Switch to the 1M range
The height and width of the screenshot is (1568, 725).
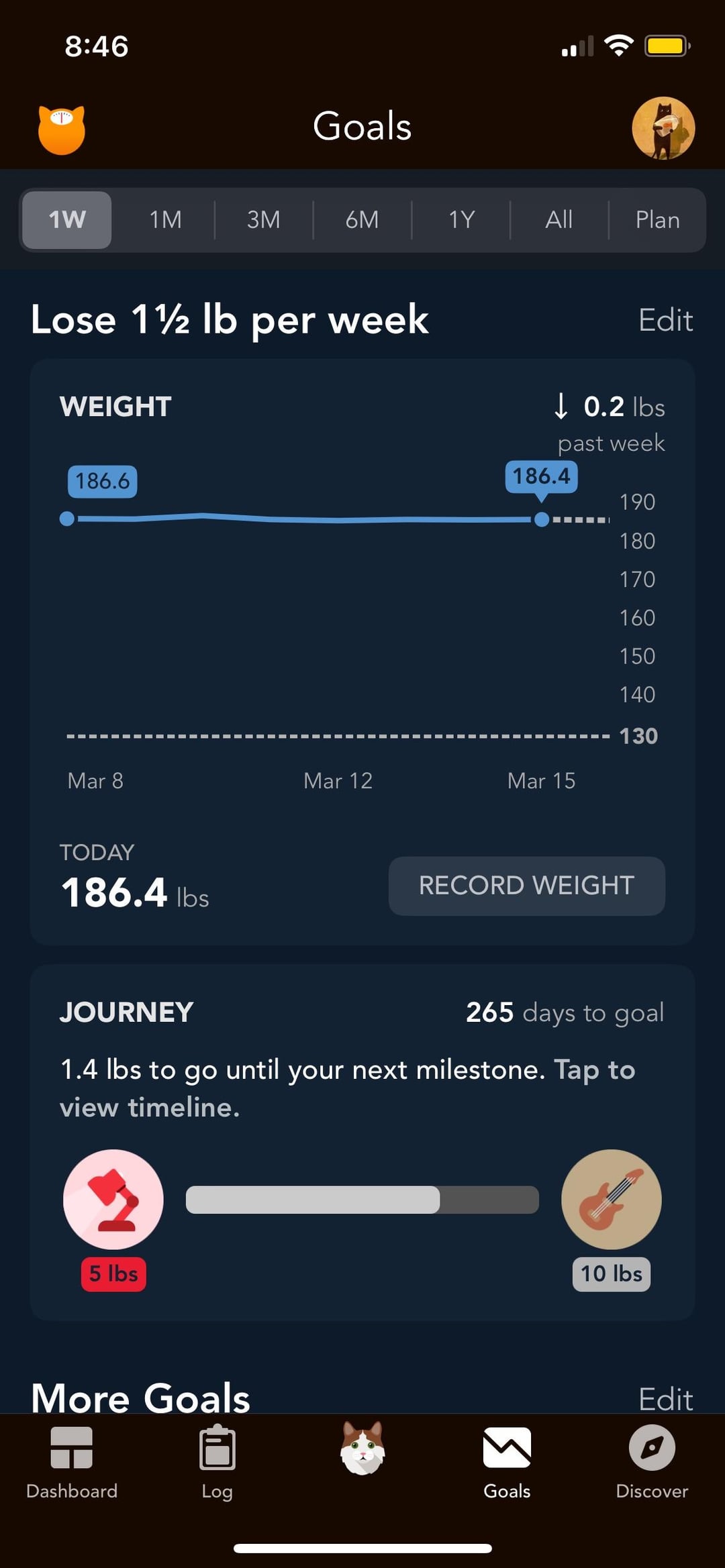(x=165, y=219)
